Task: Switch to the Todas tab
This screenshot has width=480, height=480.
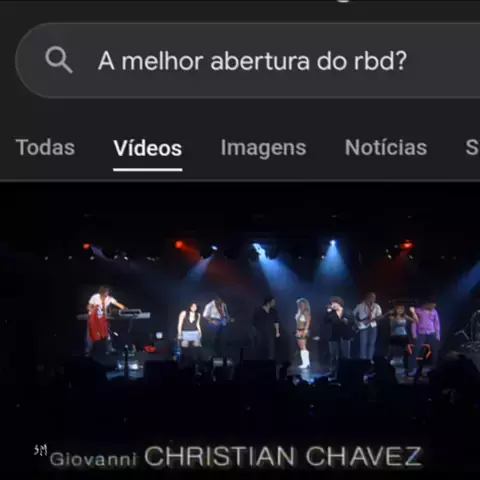Action: click(45, 147)
